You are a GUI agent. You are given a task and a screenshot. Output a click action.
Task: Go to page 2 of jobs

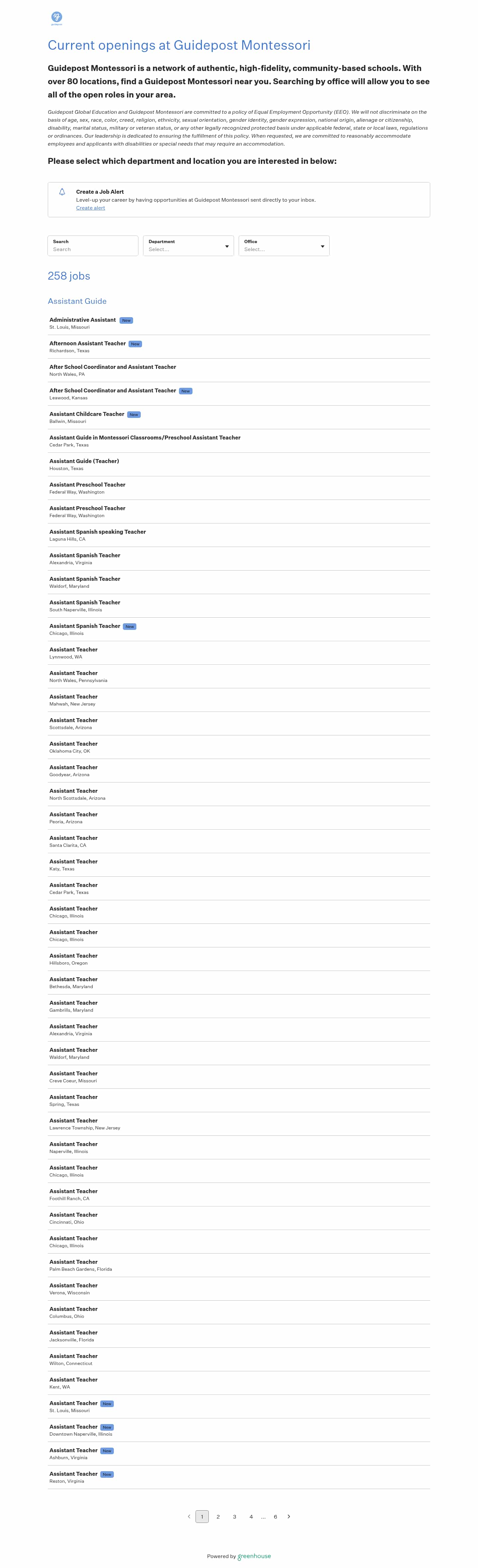(x=218, y=1517)
